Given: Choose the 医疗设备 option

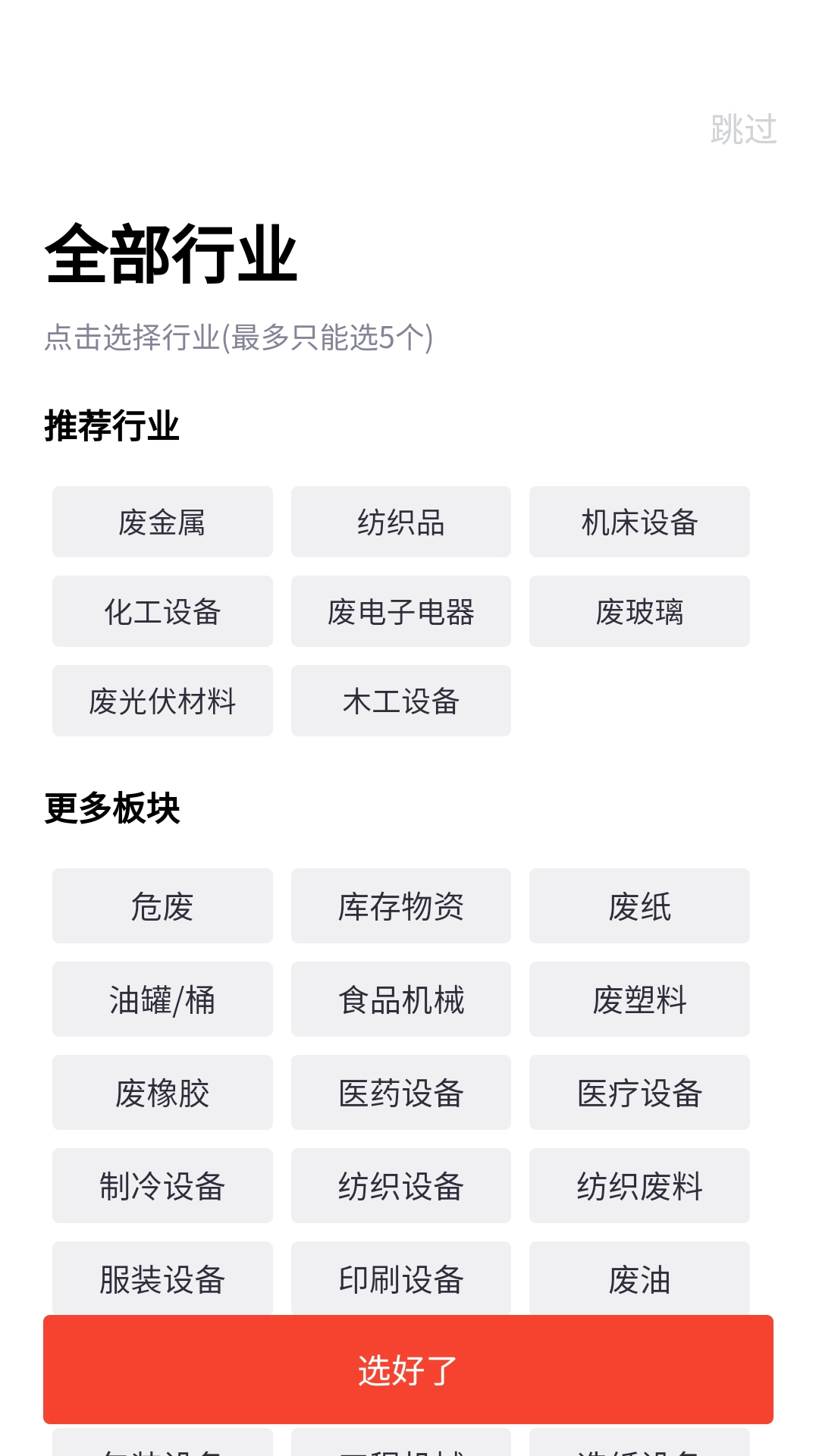Looking at the screenshot, I should tap(639, 1093).
